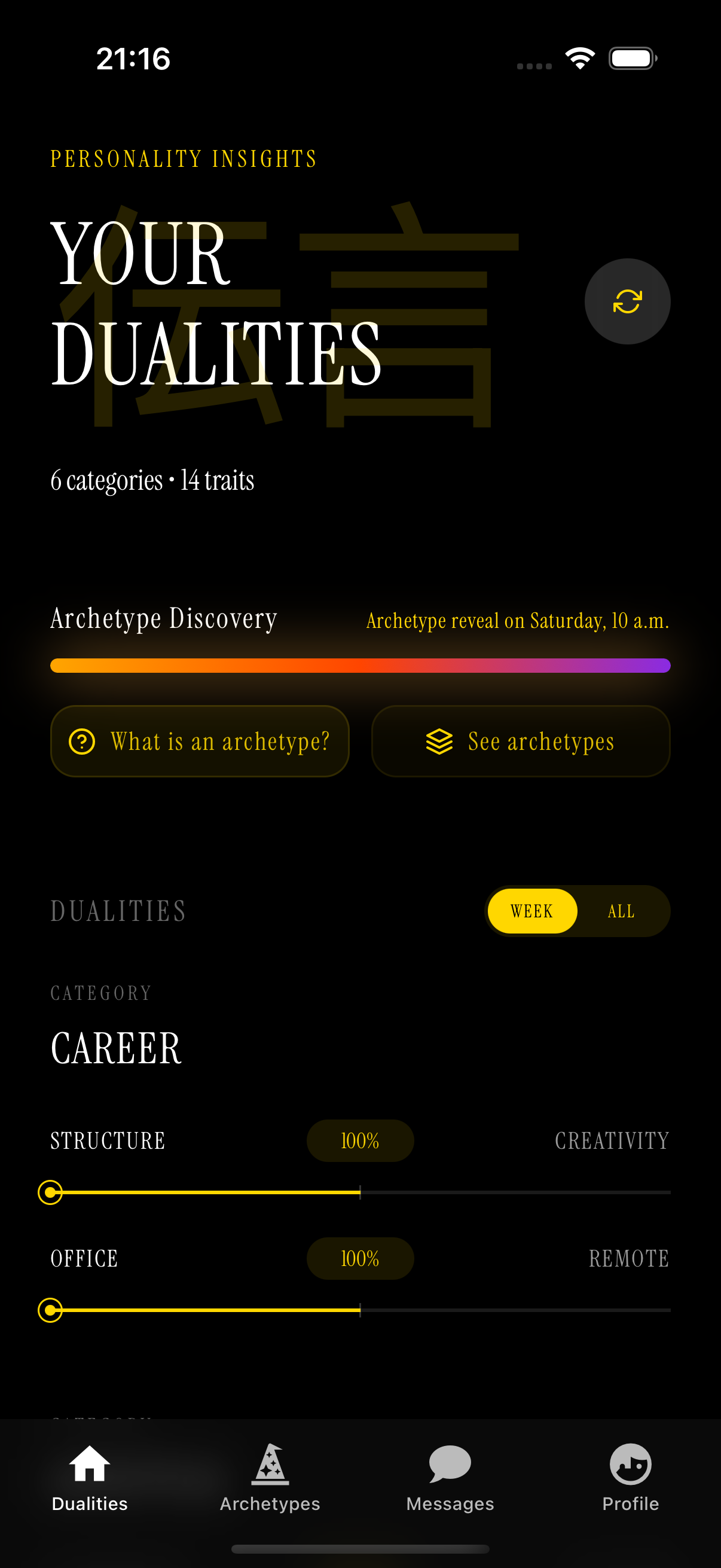Switch to ALL dualities

(x=621, y=911)
